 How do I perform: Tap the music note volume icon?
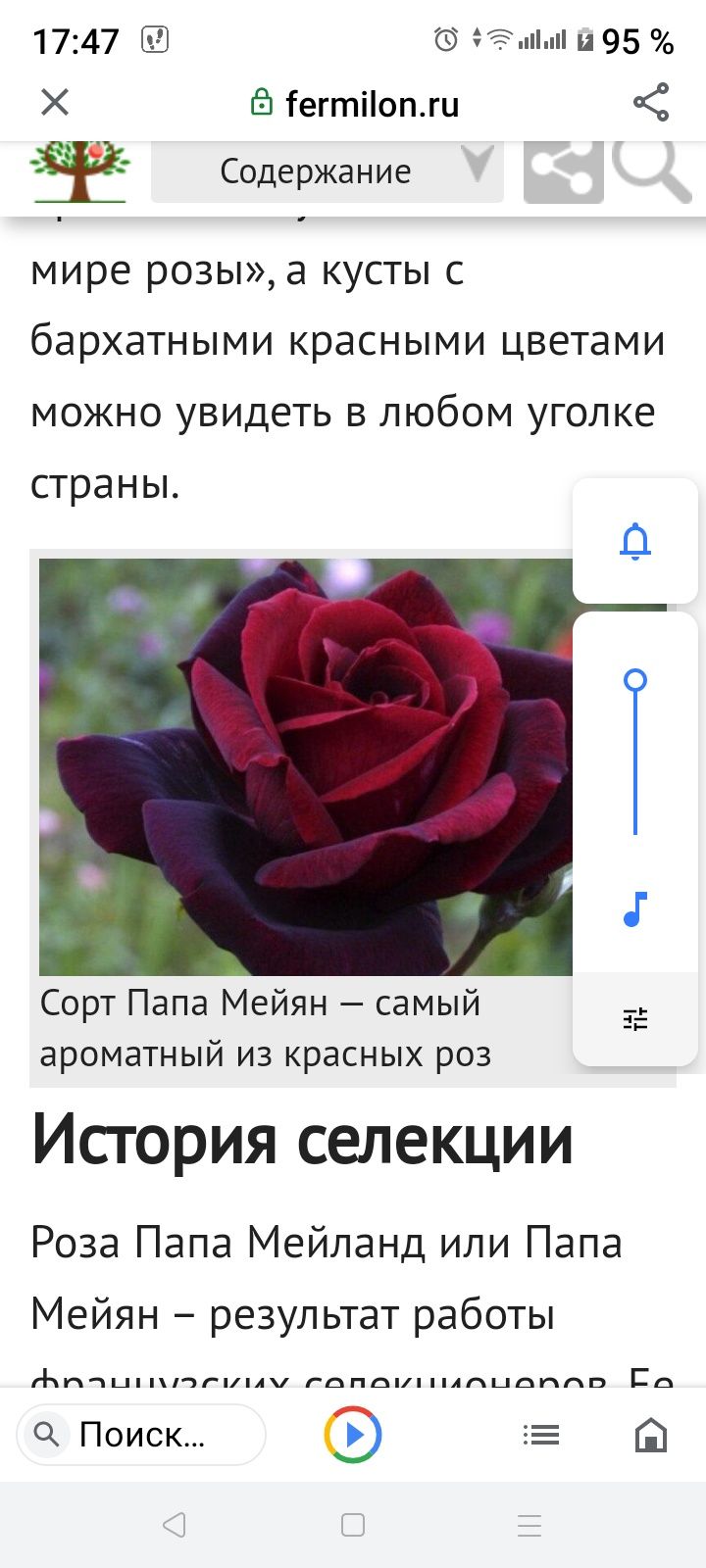tap(635, 909)
